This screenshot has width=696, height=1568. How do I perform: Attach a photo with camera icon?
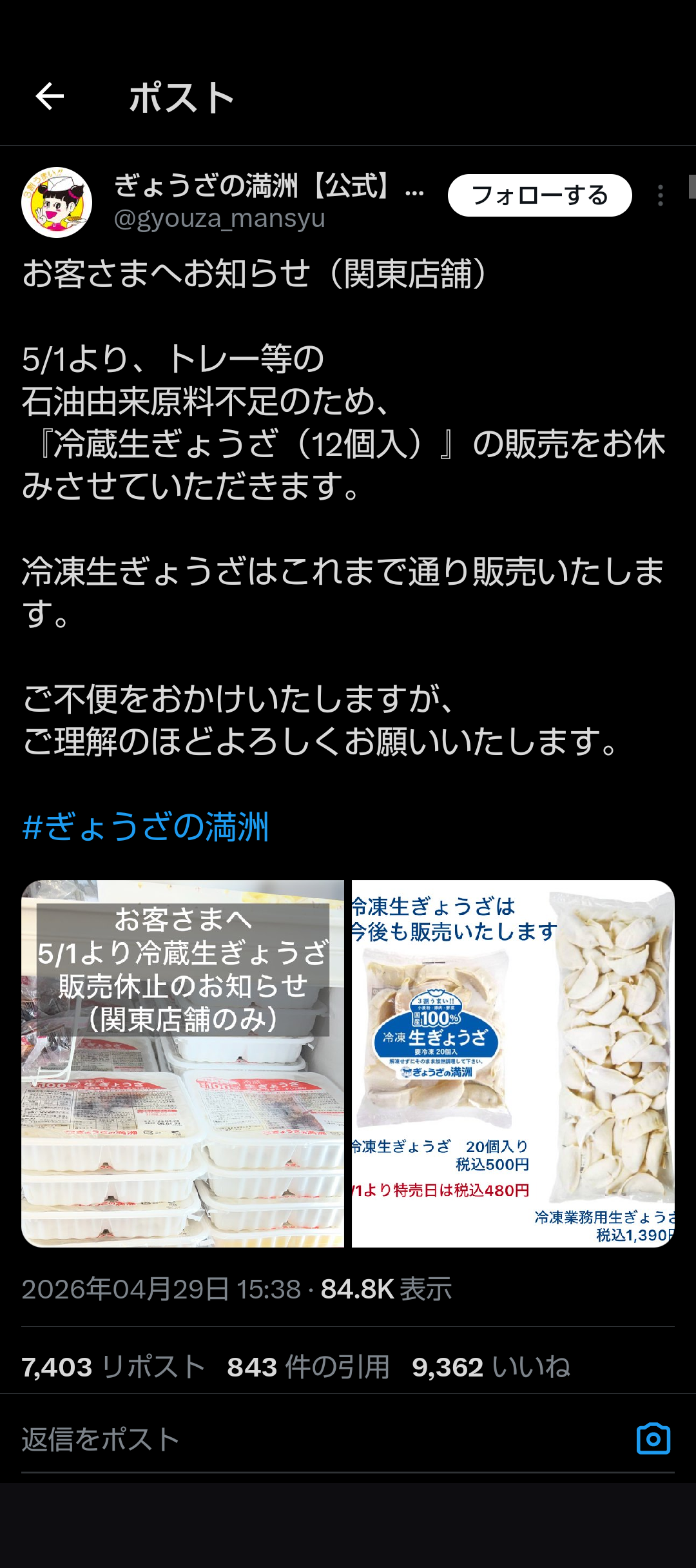click(x=653, y=1439)
